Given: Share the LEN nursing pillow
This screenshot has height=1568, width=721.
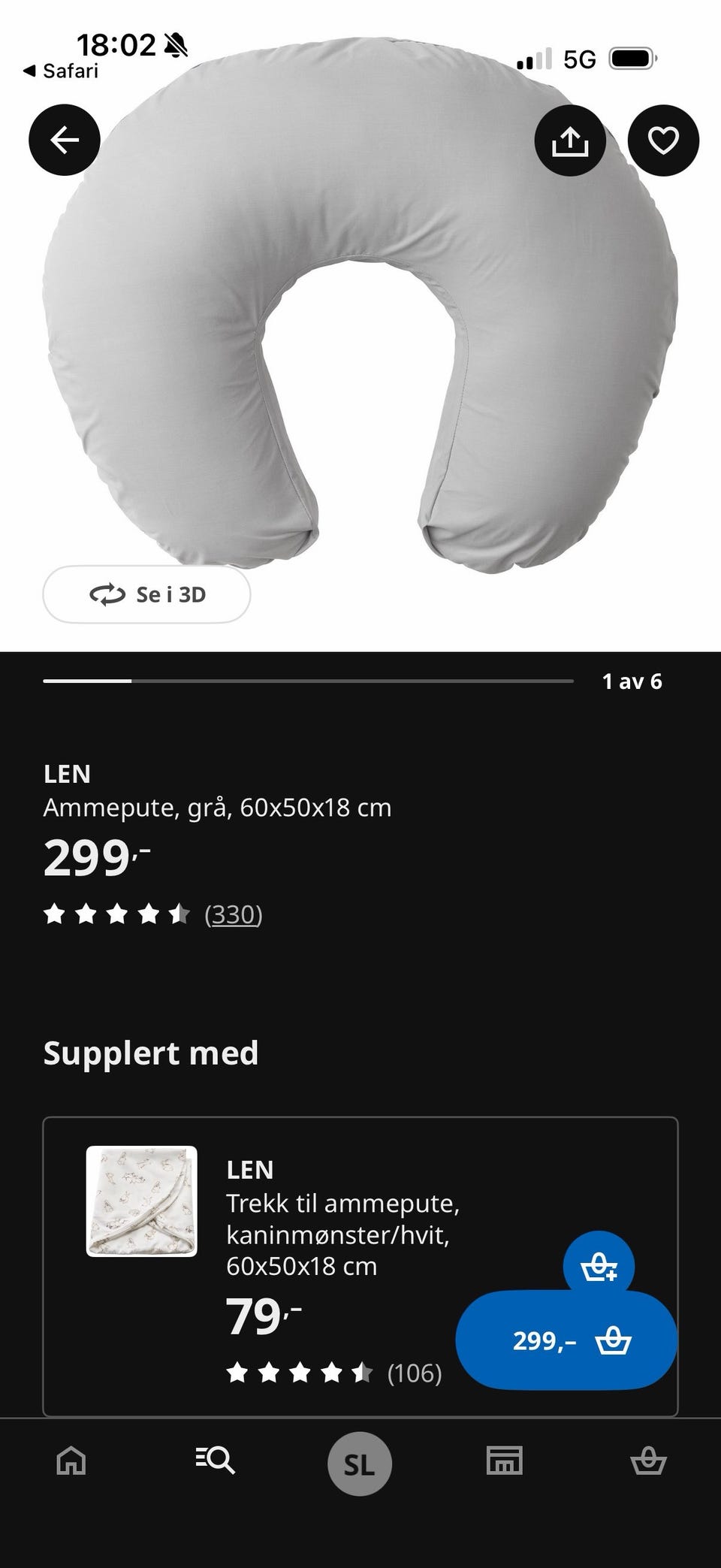Looking at the screenshot, I should (570, 140).
